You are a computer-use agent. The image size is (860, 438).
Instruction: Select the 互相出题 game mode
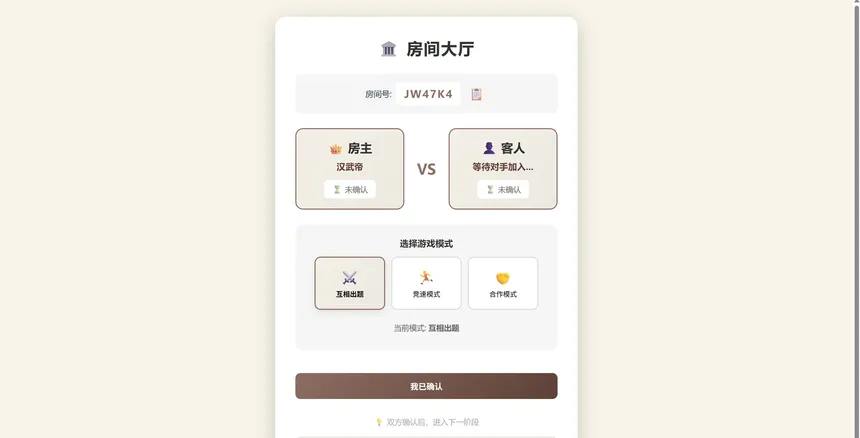pos(349,283)
